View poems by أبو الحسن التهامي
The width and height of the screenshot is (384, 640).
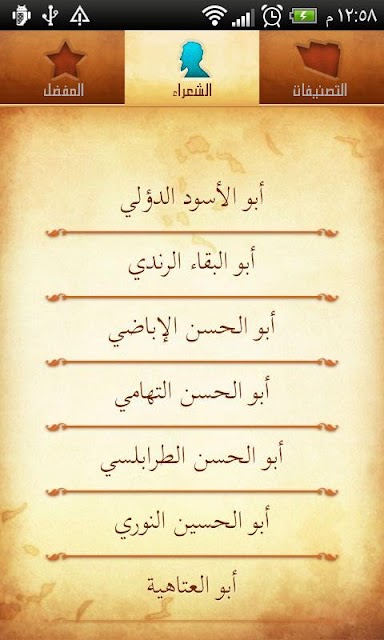192,395
